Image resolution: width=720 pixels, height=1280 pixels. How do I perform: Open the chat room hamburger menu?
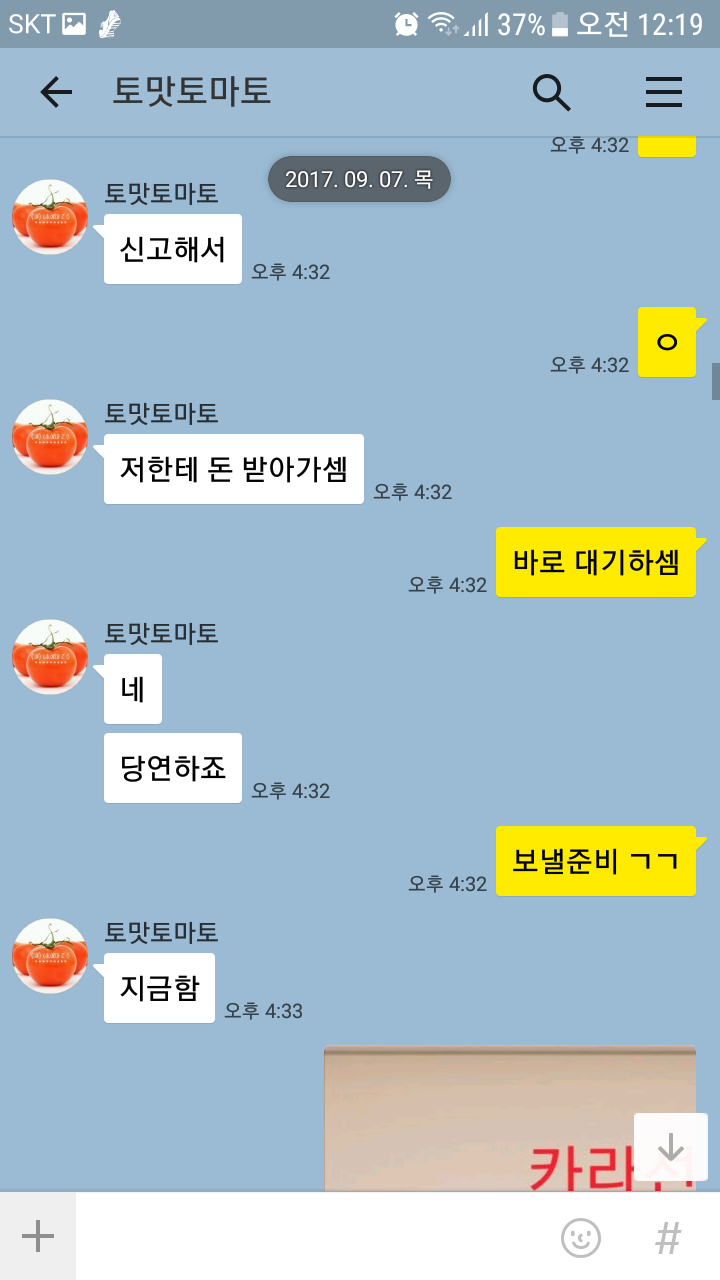[663, 92]
